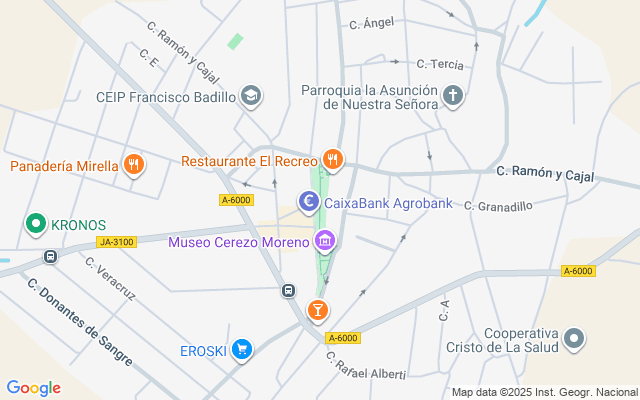Open the CEIP Francisco Badillo school marker
640x400 pixels.
tap(251, 97)
